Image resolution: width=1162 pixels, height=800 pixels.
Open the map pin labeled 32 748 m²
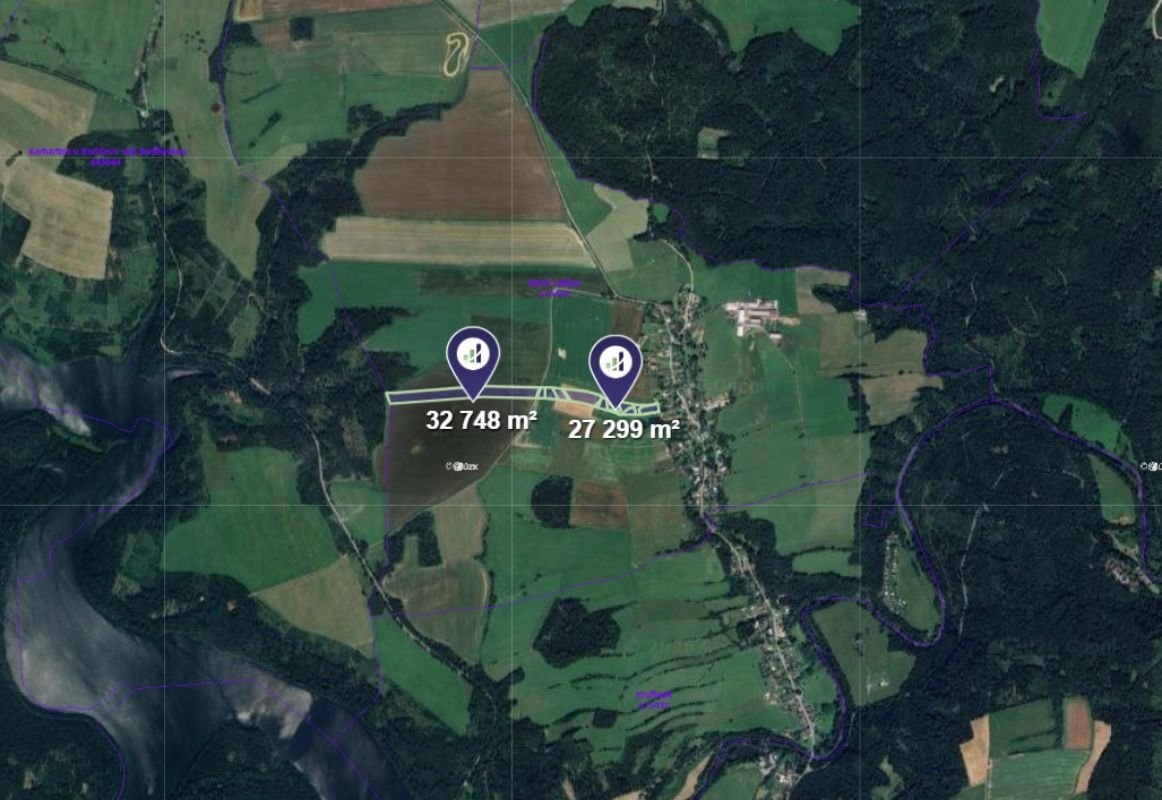tap(473, 355)
